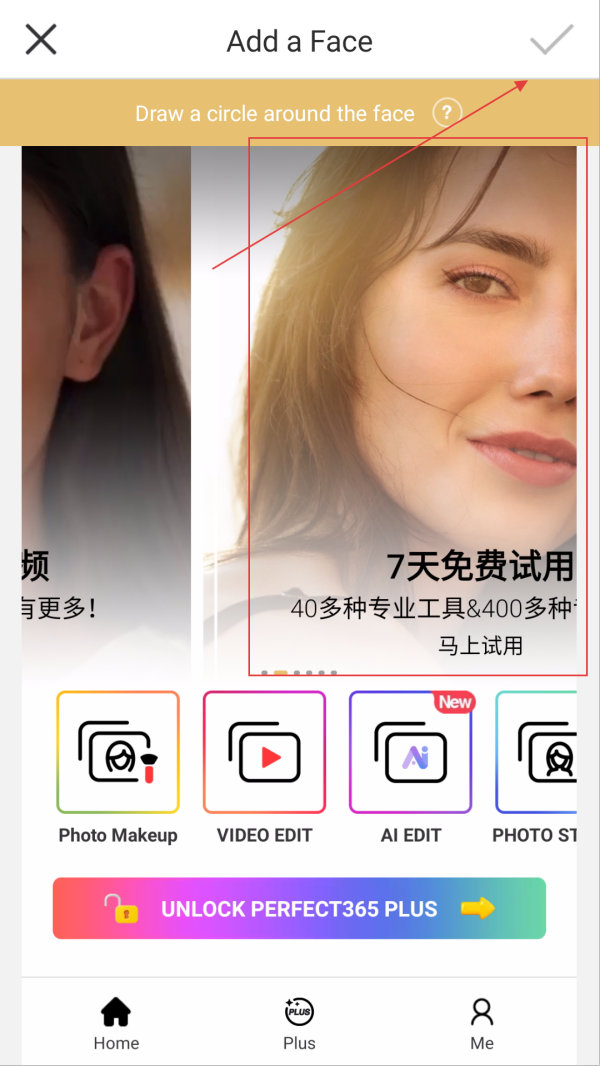
Task: Switch to the Home tab
Action: (x=116, y=1023)
